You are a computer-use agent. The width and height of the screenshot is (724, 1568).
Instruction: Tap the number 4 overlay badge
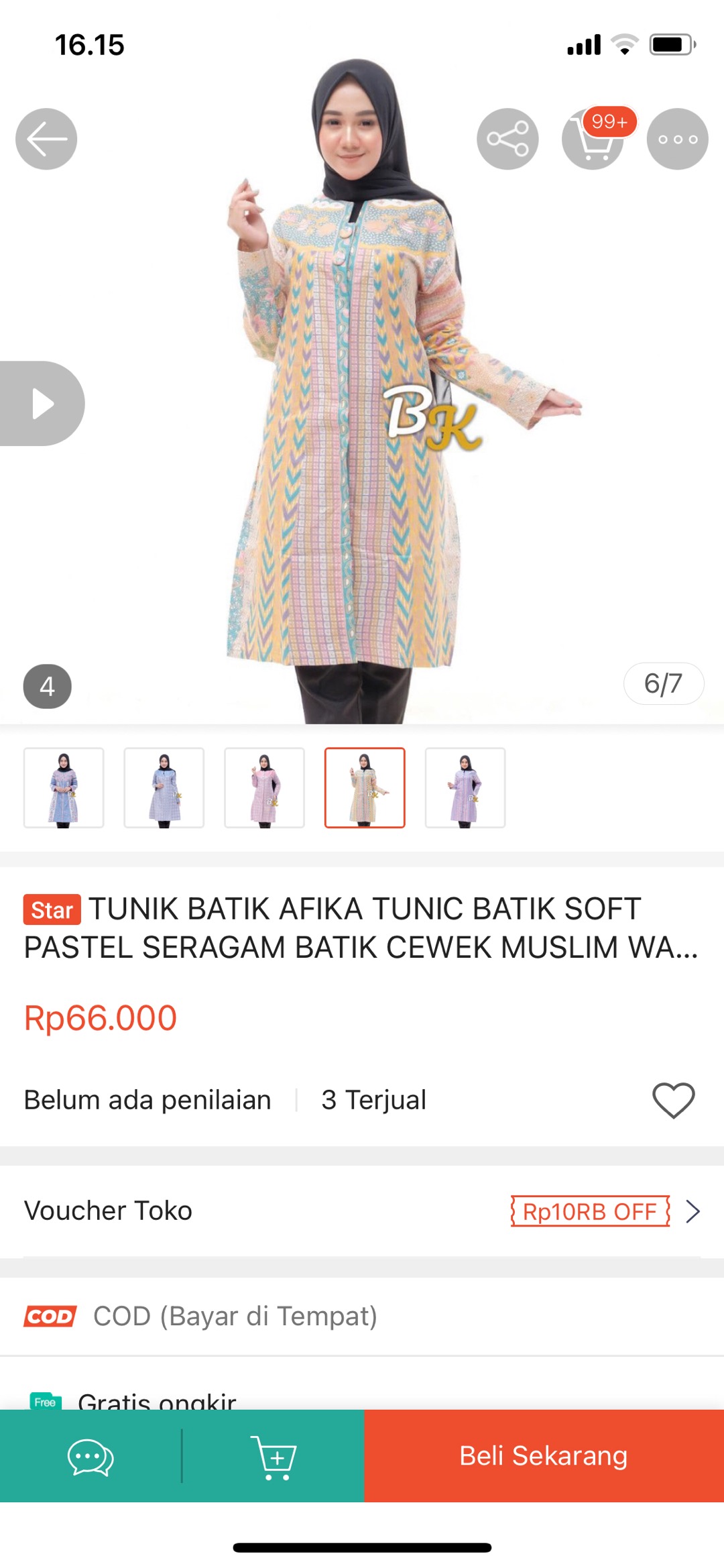pos(47,685)
